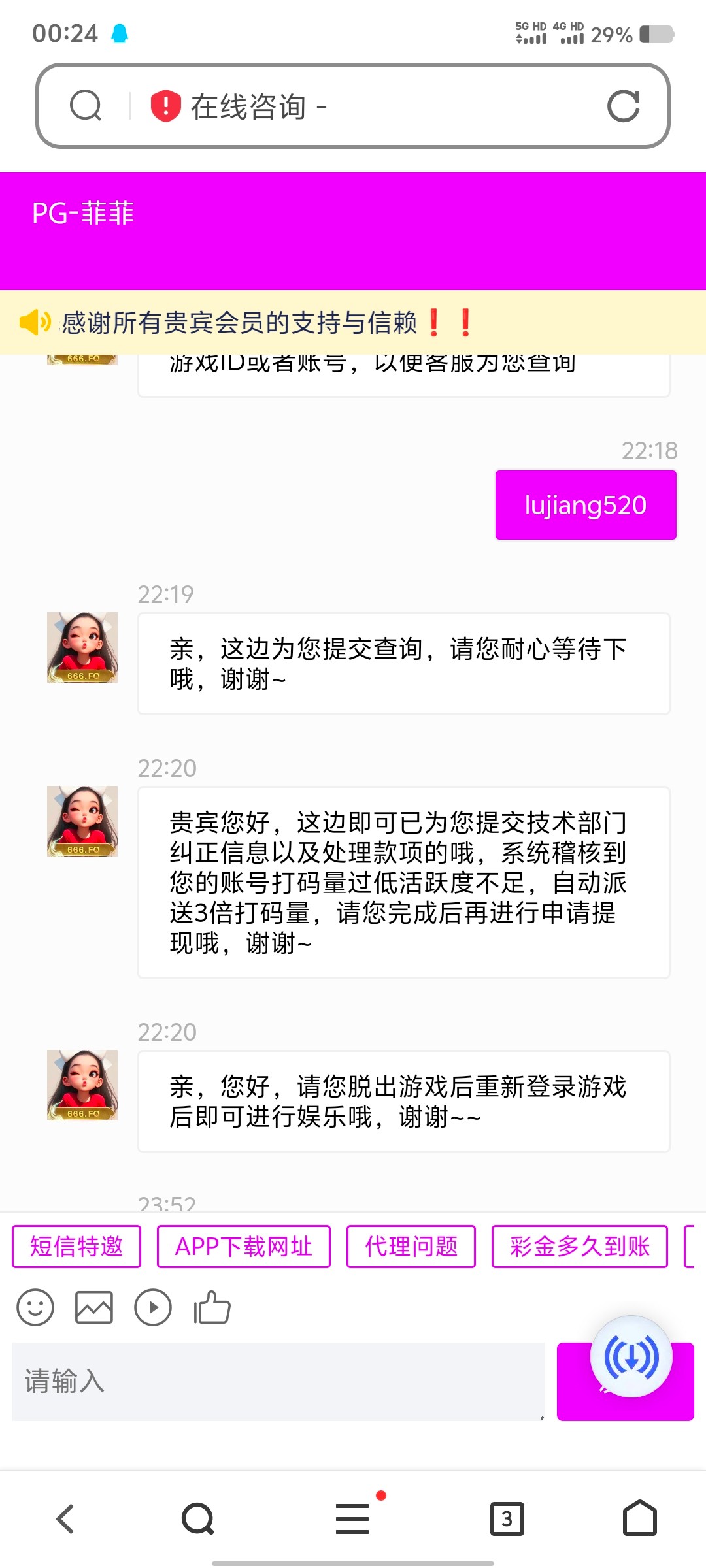
Task: Tap the 彩金多久到账 quick reply
Action: 579,1245
